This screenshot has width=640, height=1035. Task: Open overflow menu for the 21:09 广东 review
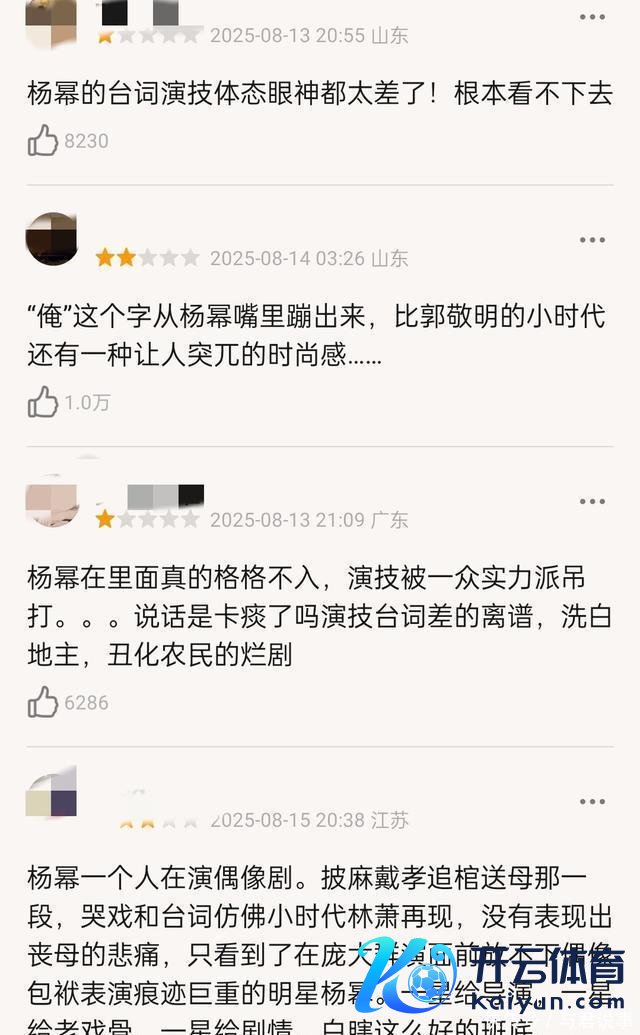coord(593,501)
